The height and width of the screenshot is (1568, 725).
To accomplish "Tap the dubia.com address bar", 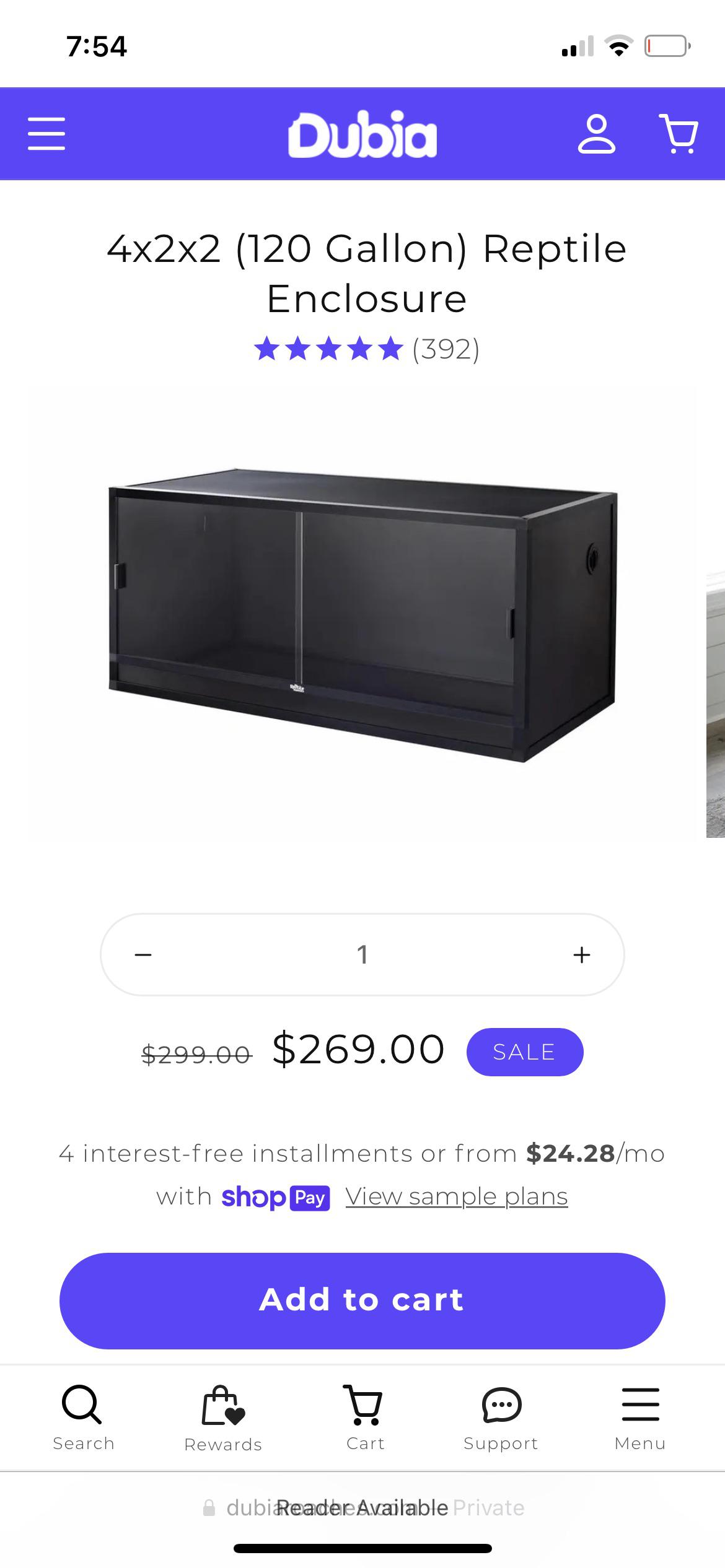I will [x=362, y=1507].
